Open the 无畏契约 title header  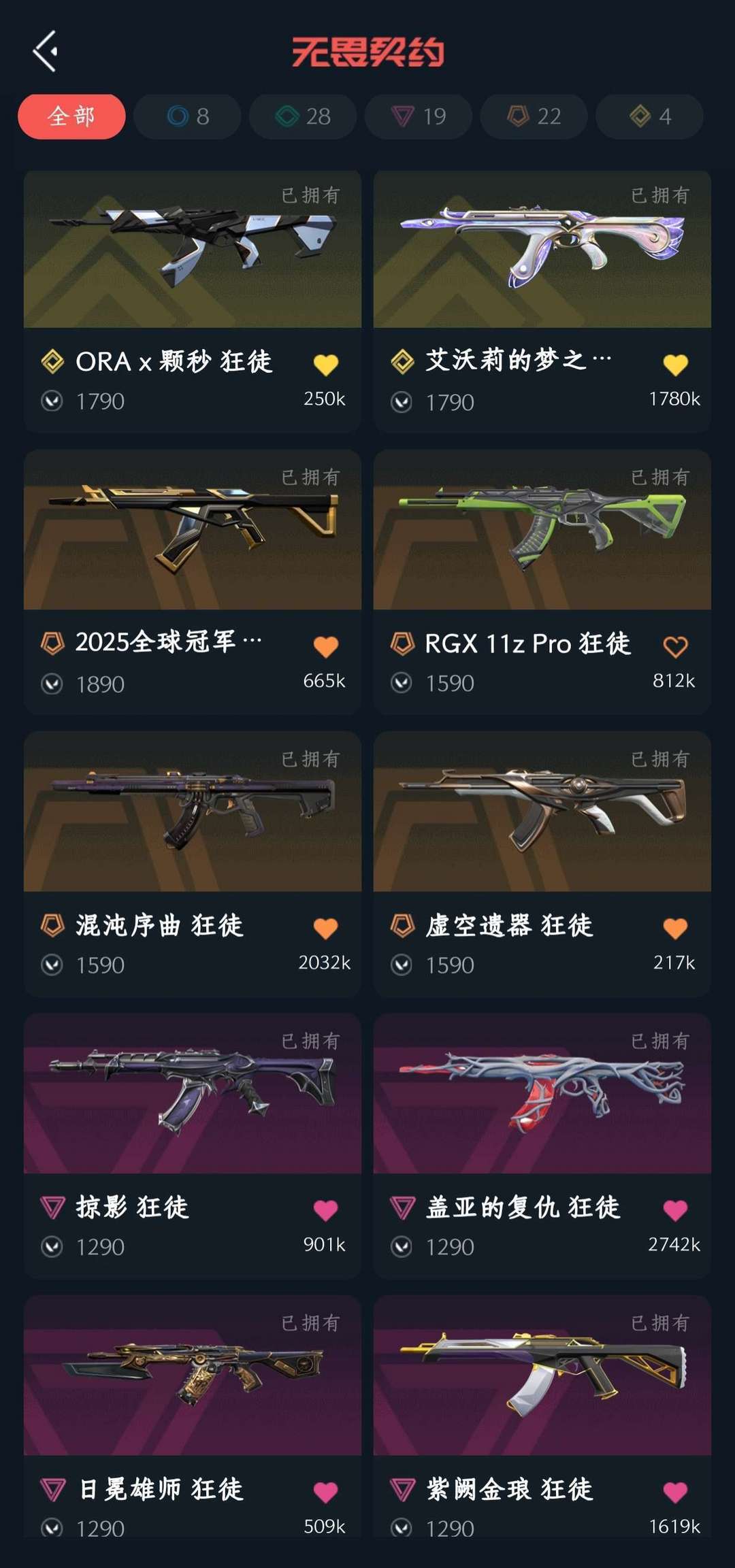click(x=367, y=50)
